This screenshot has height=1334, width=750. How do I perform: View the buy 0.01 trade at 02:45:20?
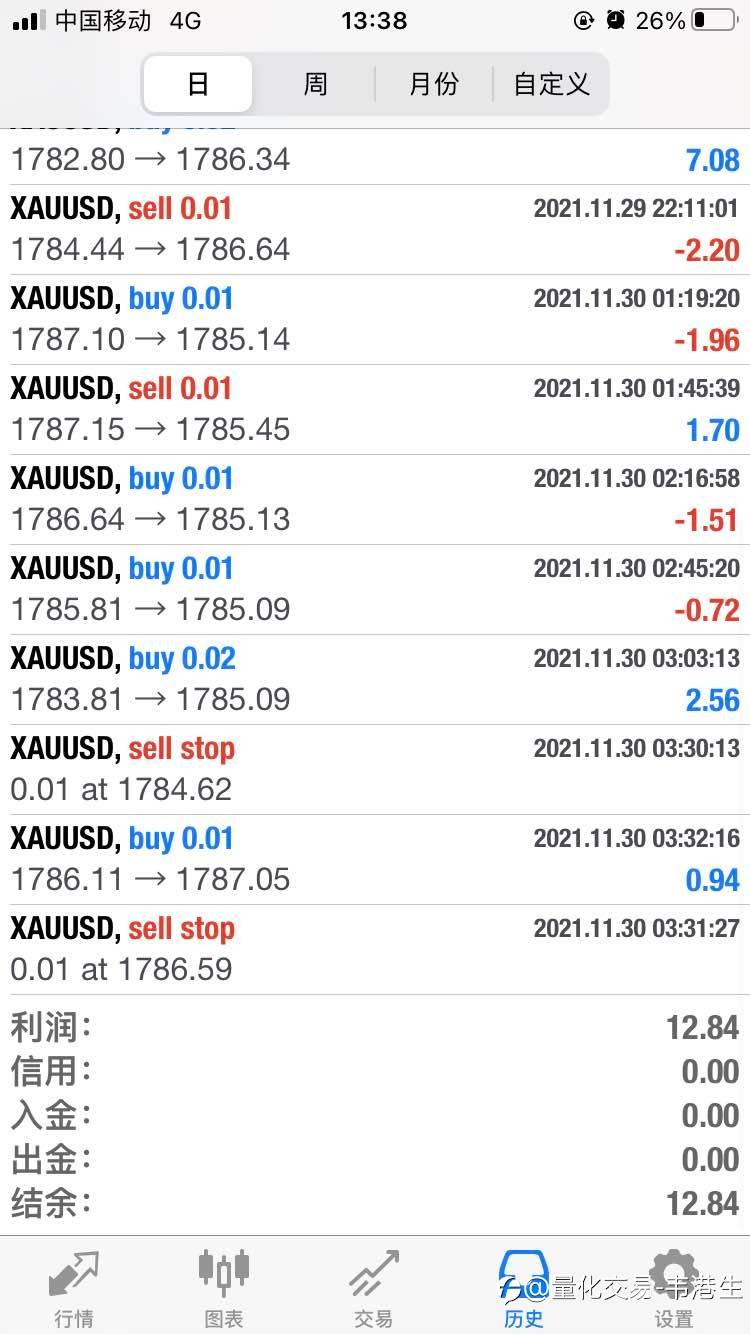[375, 590]
